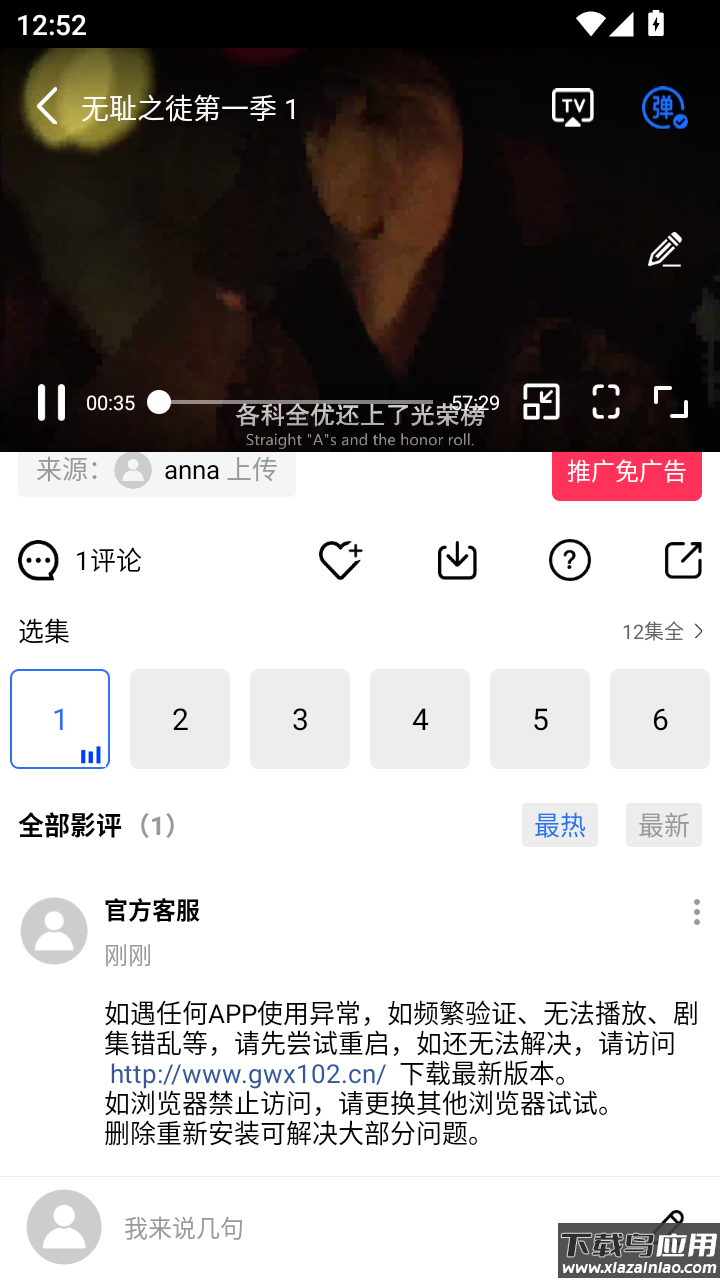Open the comments via the 1评论 icon

click(x=38, y=560)
